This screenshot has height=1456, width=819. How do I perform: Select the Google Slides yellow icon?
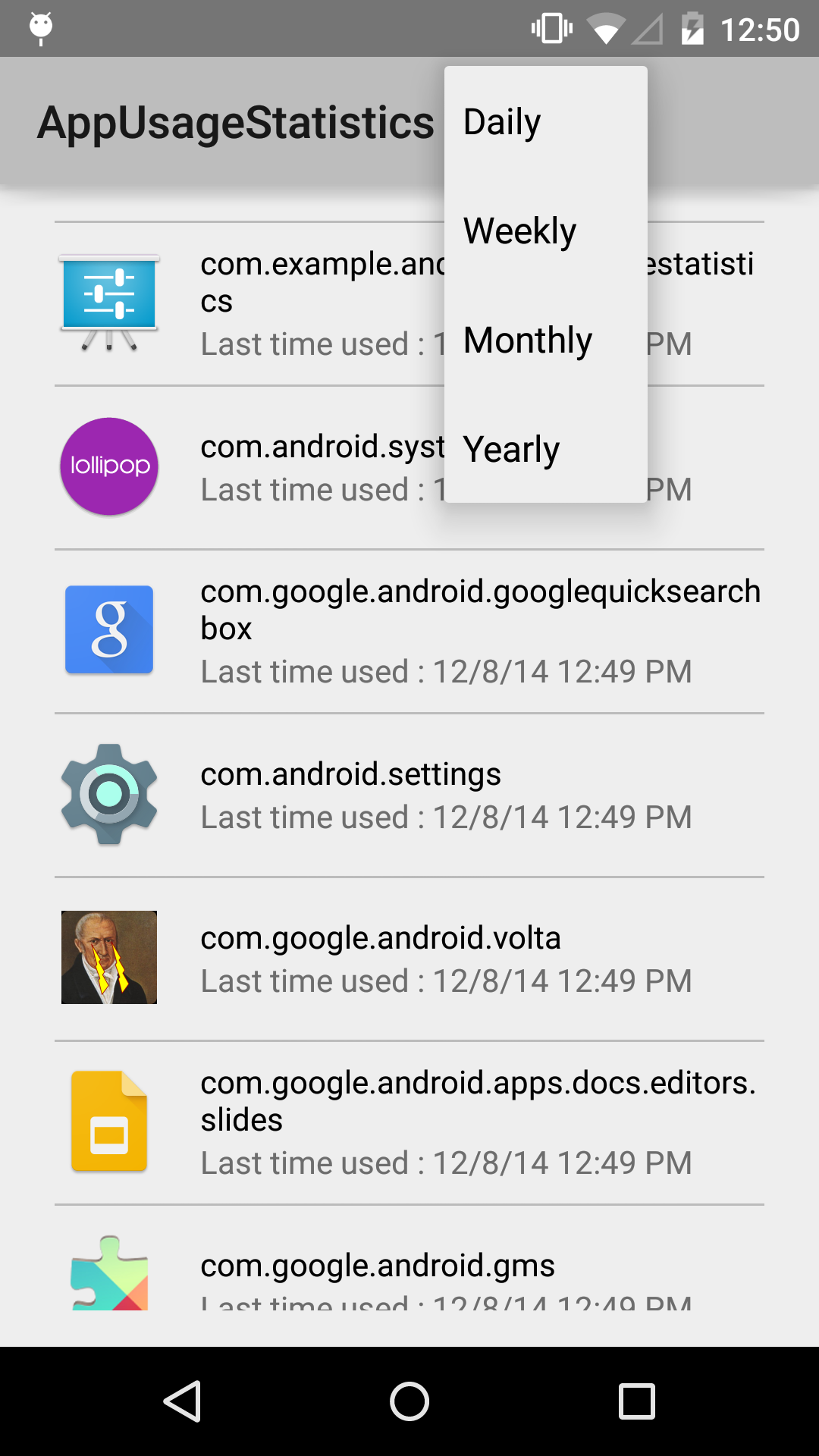pyautogui.click(x=109, y=1121)
